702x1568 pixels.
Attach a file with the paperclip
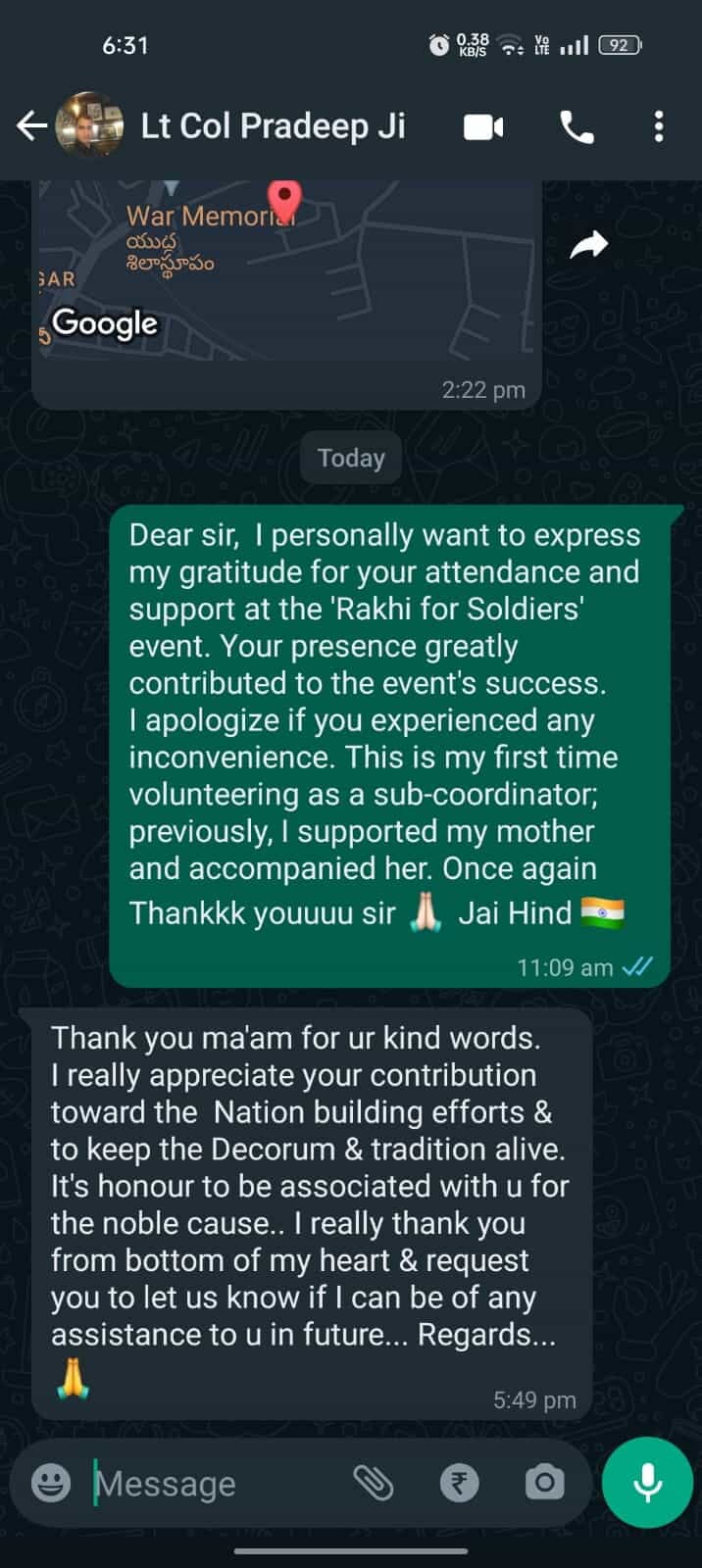click(x=374, y=1483)
